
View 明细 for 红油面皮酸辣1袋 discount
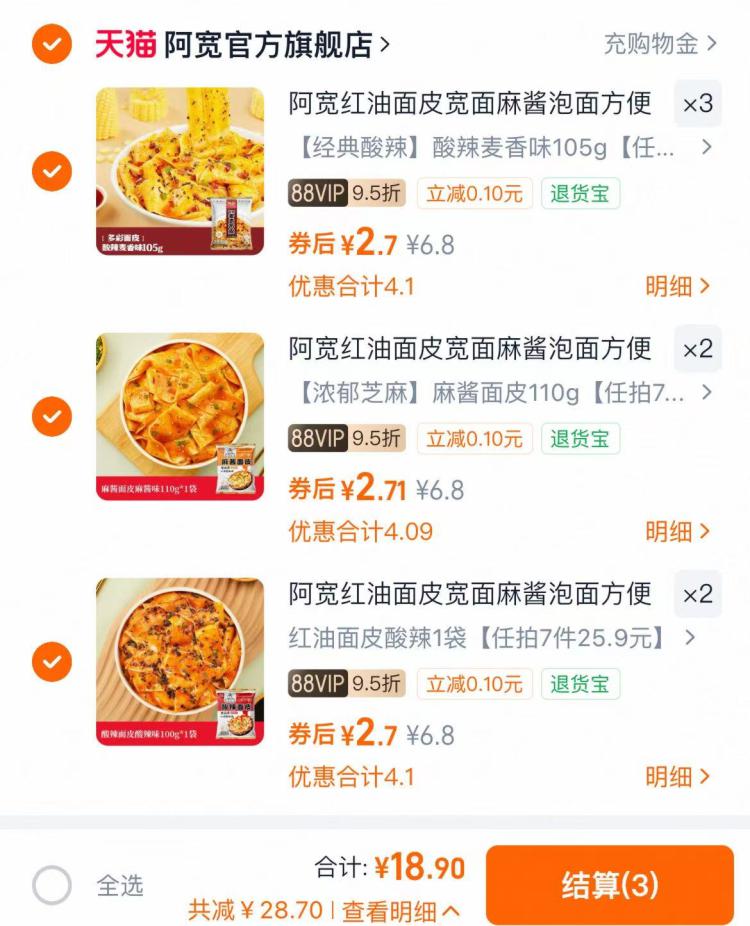pyautogui.click(x=677, y=776)
